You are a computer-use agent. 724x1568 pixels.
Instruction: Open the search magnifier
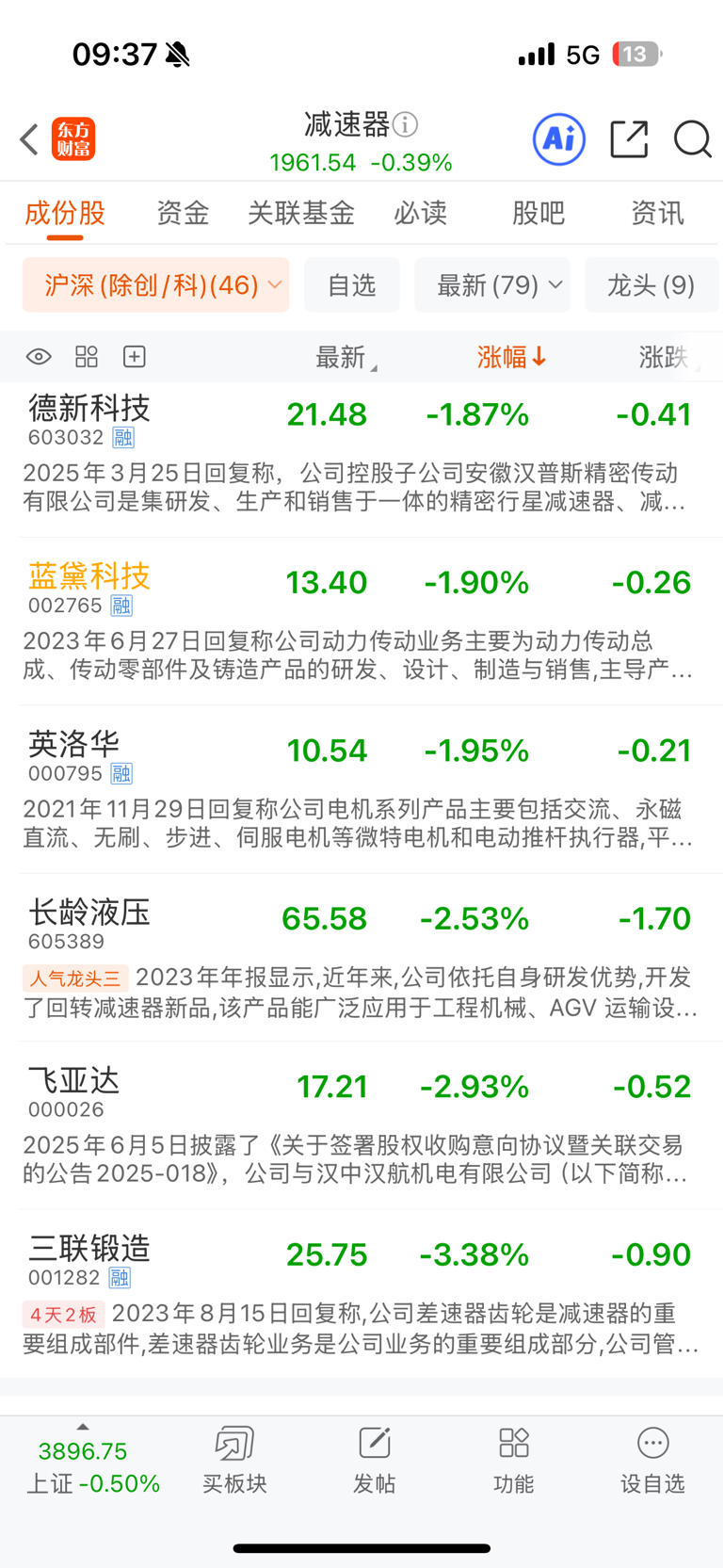pyautogui.click(x=692, y=139)
